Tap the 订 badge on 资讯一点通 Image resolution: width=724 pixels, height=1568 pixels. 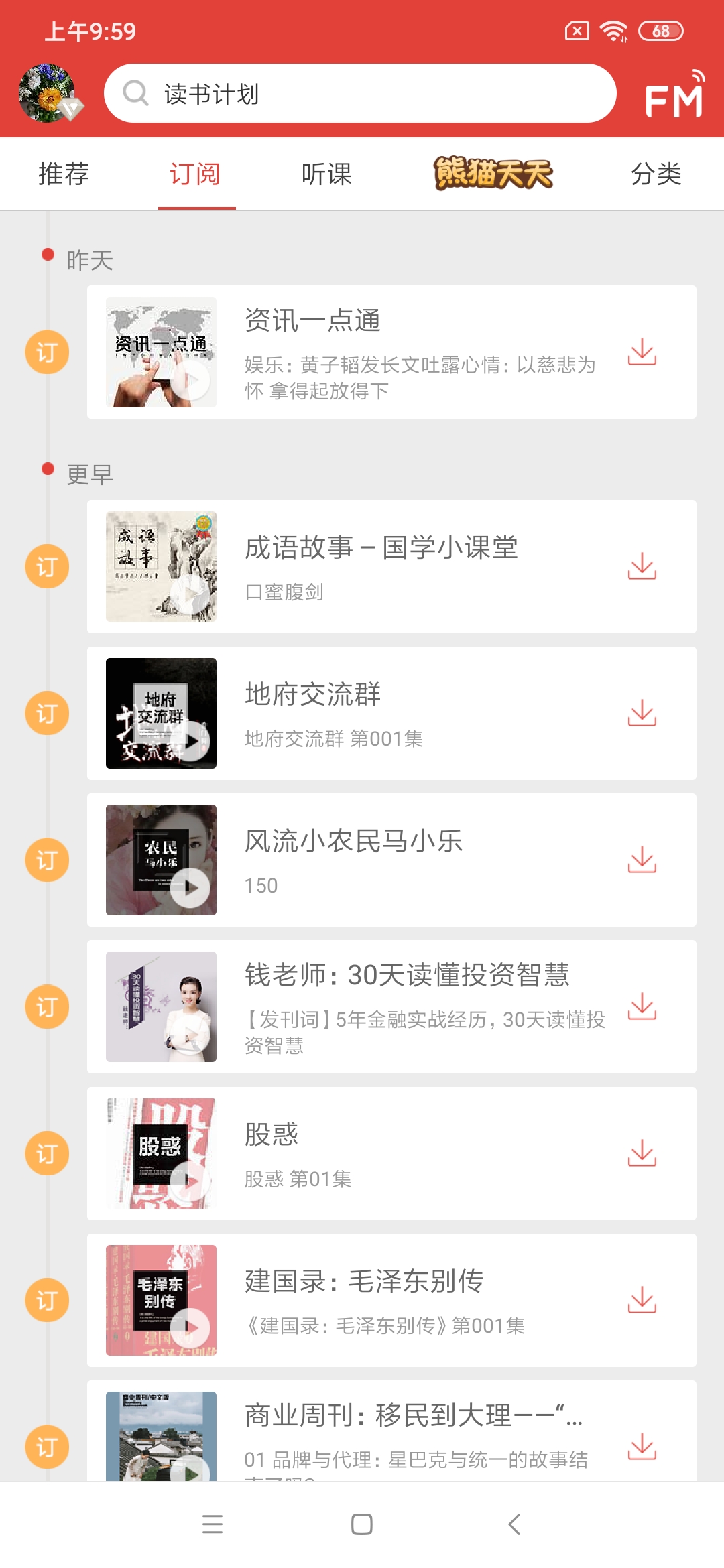(47, 352)
